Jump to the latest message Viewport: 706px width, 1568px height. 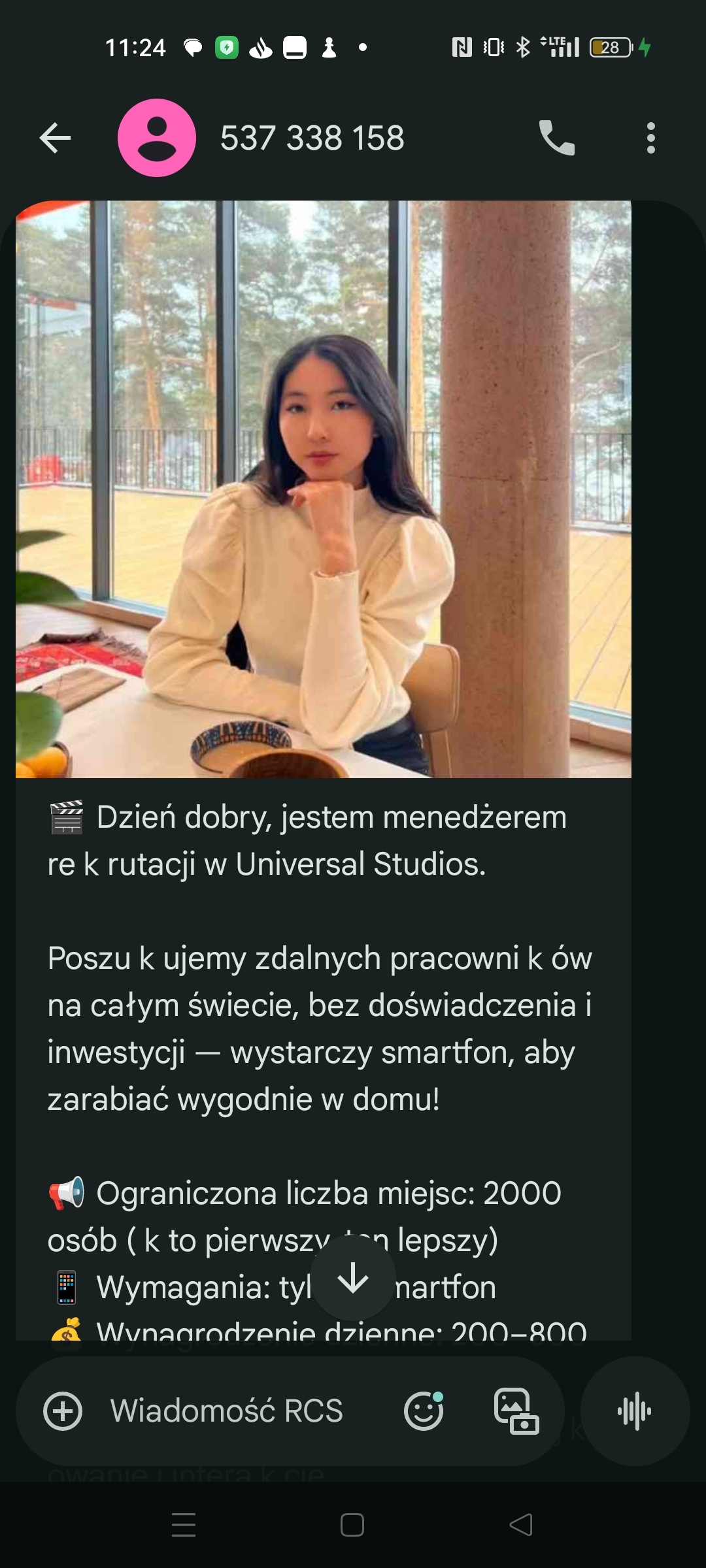(x=353, y=1278)
